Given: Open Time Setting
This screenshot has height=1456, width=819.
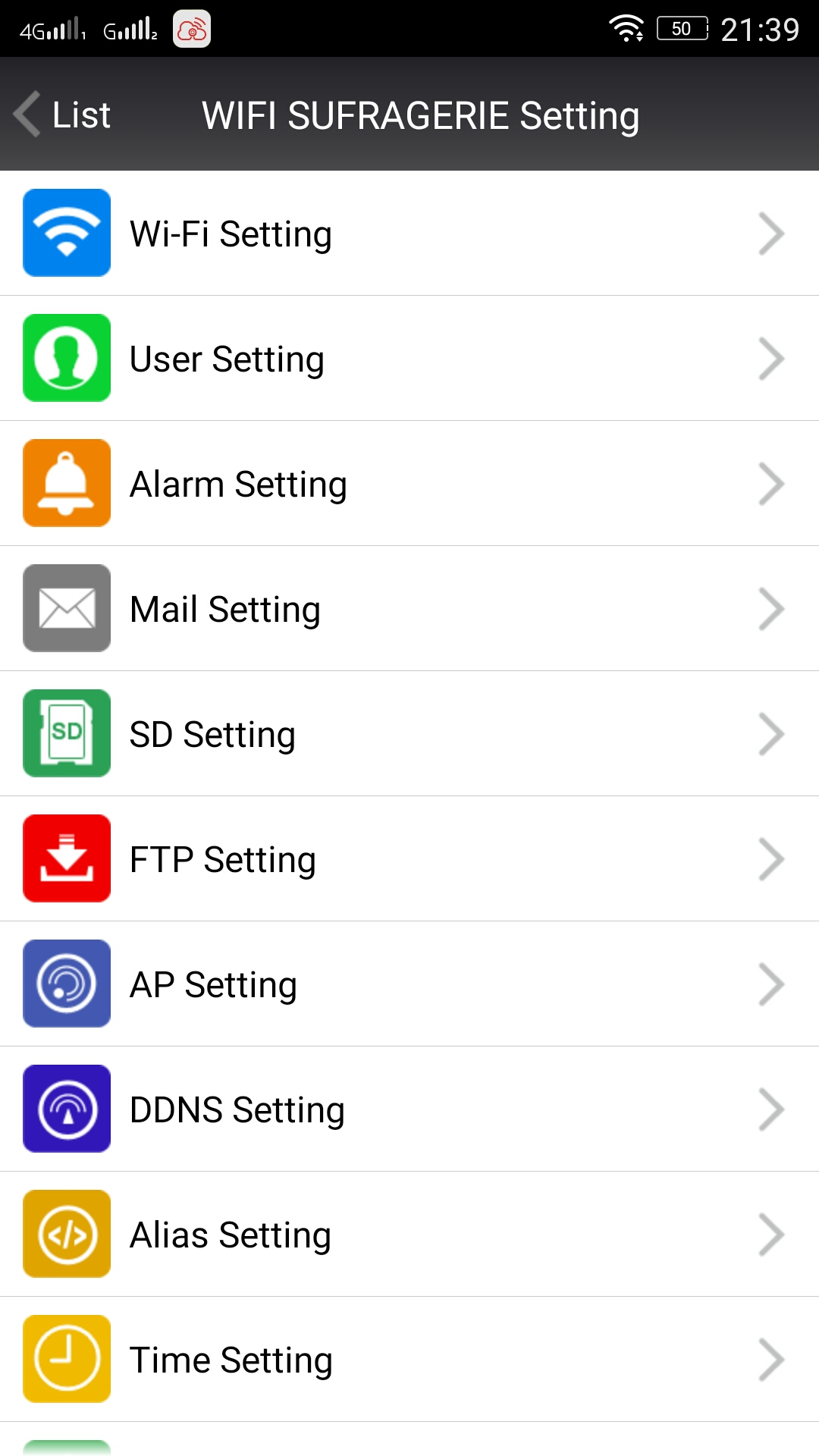Looking at the screenshot, I should pos(409,1359).
